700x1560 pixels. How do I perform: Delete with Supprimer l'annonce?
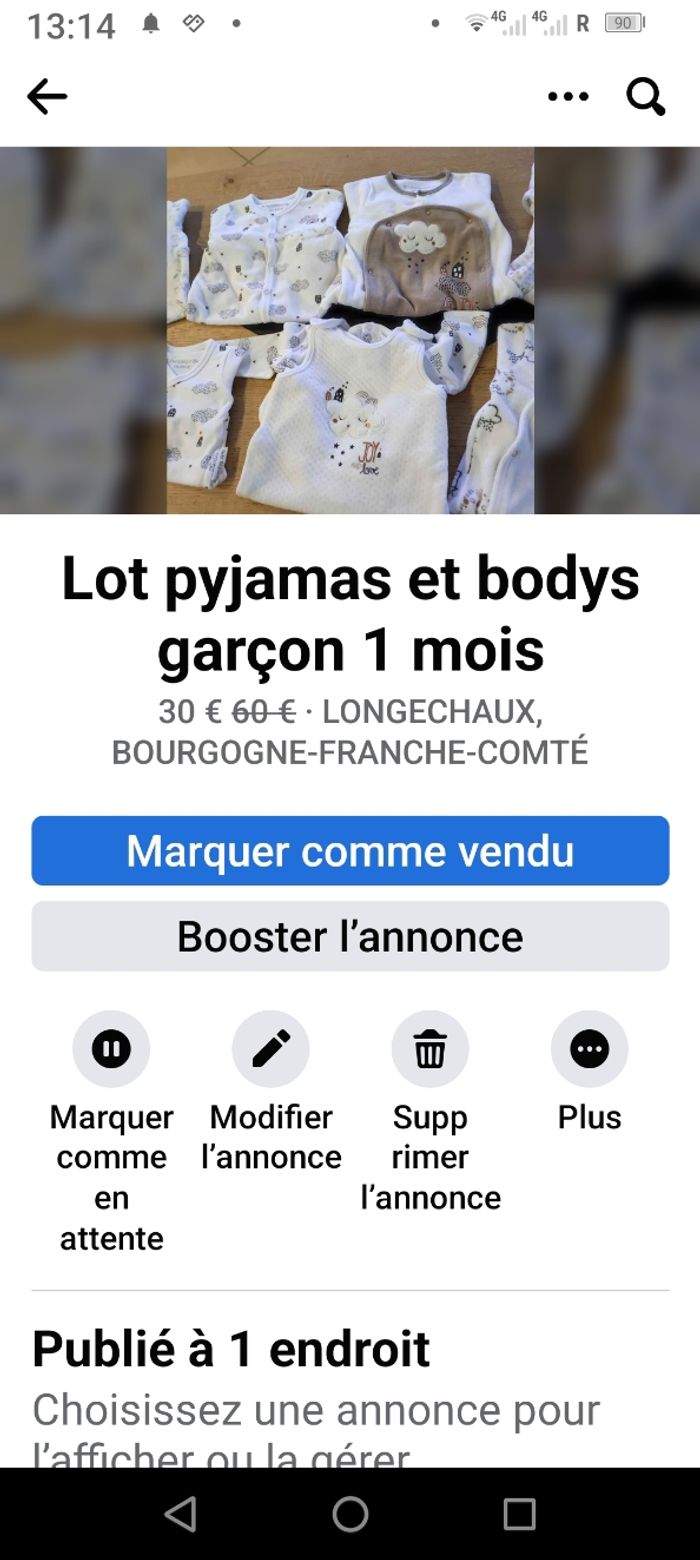point(430,1049)
